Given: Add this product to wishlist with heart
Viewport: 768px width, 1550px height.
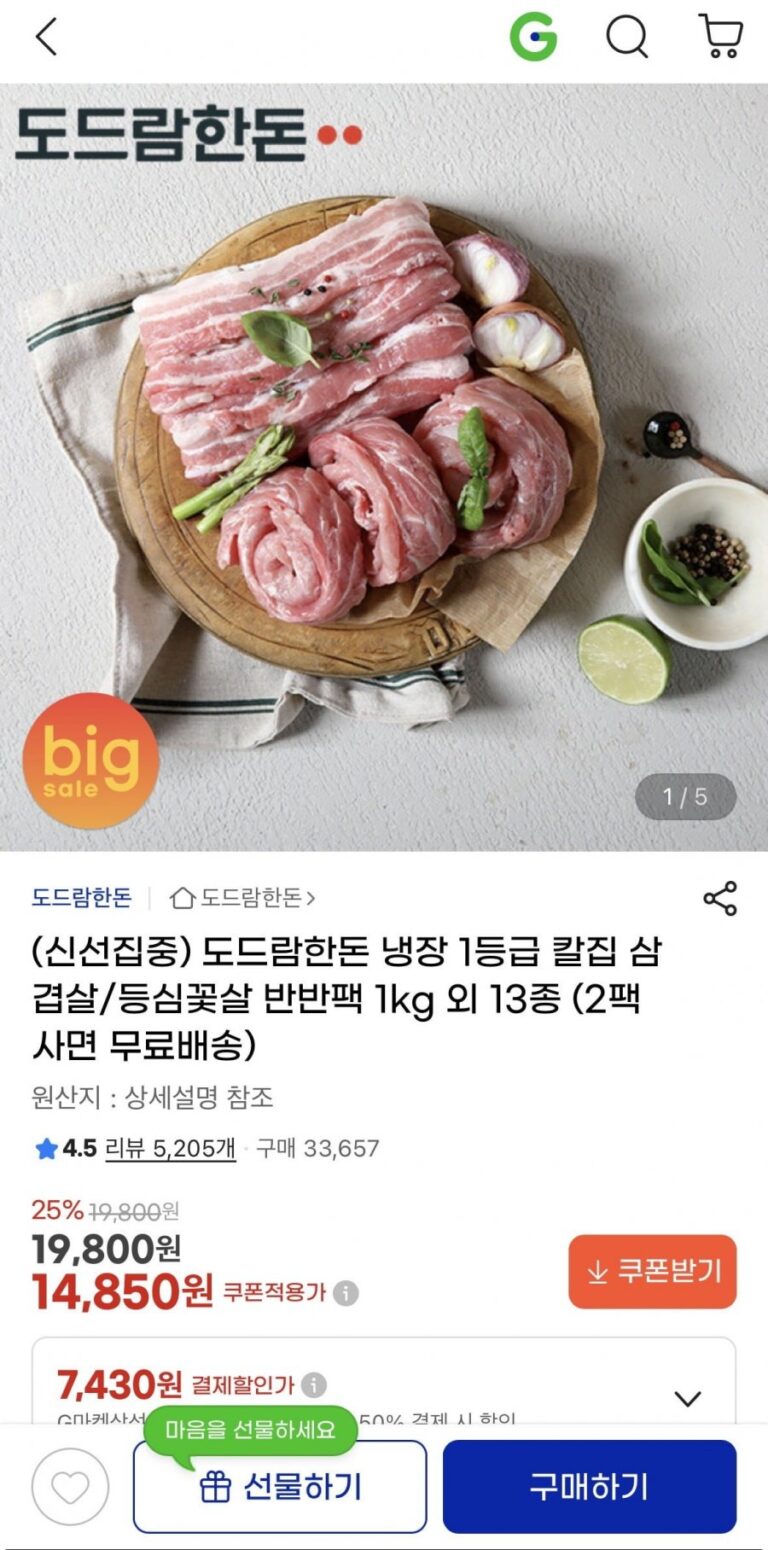Looking at the screenshot, I should click(70, 1487).
